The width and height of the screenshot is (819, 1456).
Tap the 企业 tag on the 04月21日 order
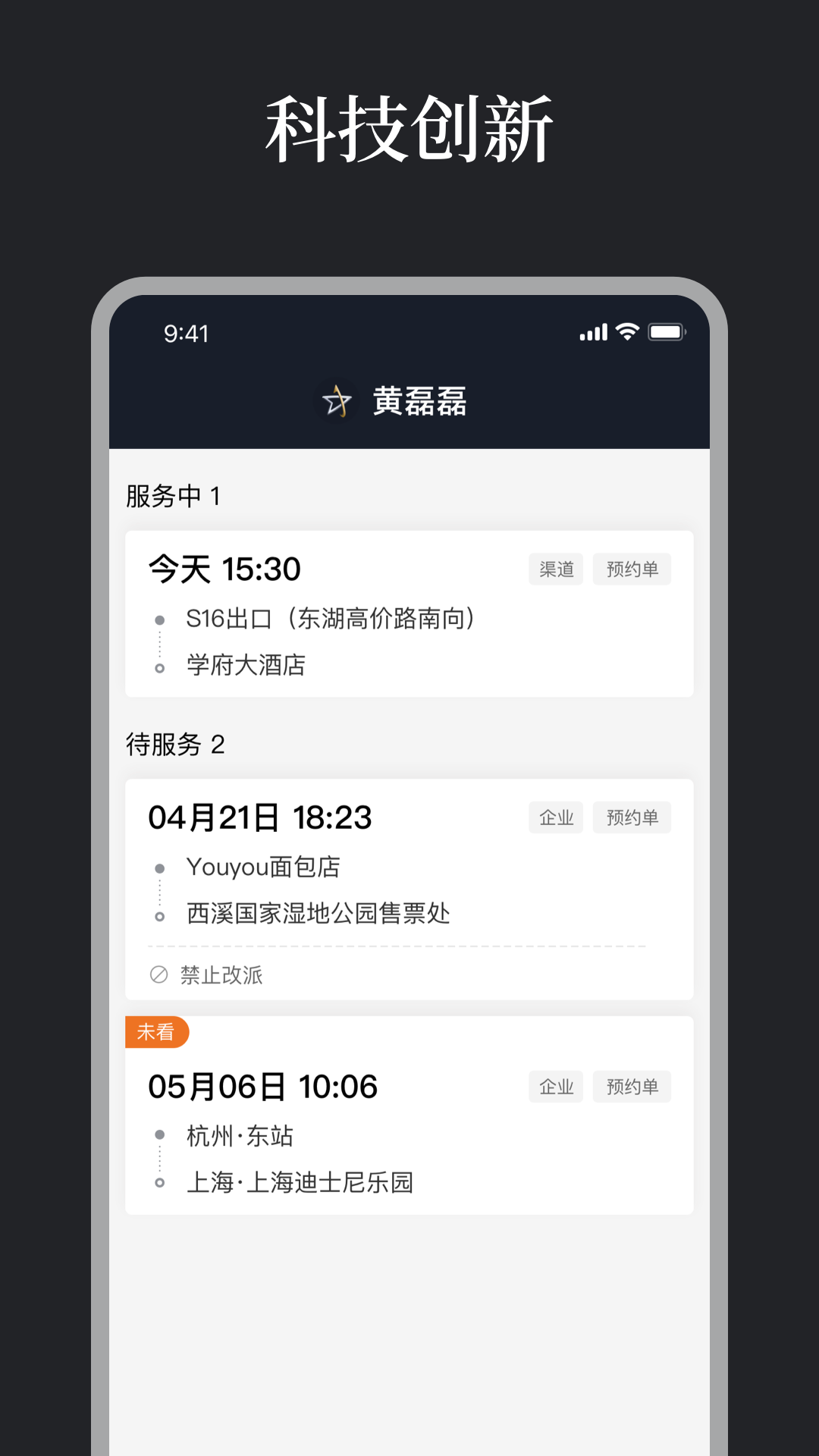(556, 817)
